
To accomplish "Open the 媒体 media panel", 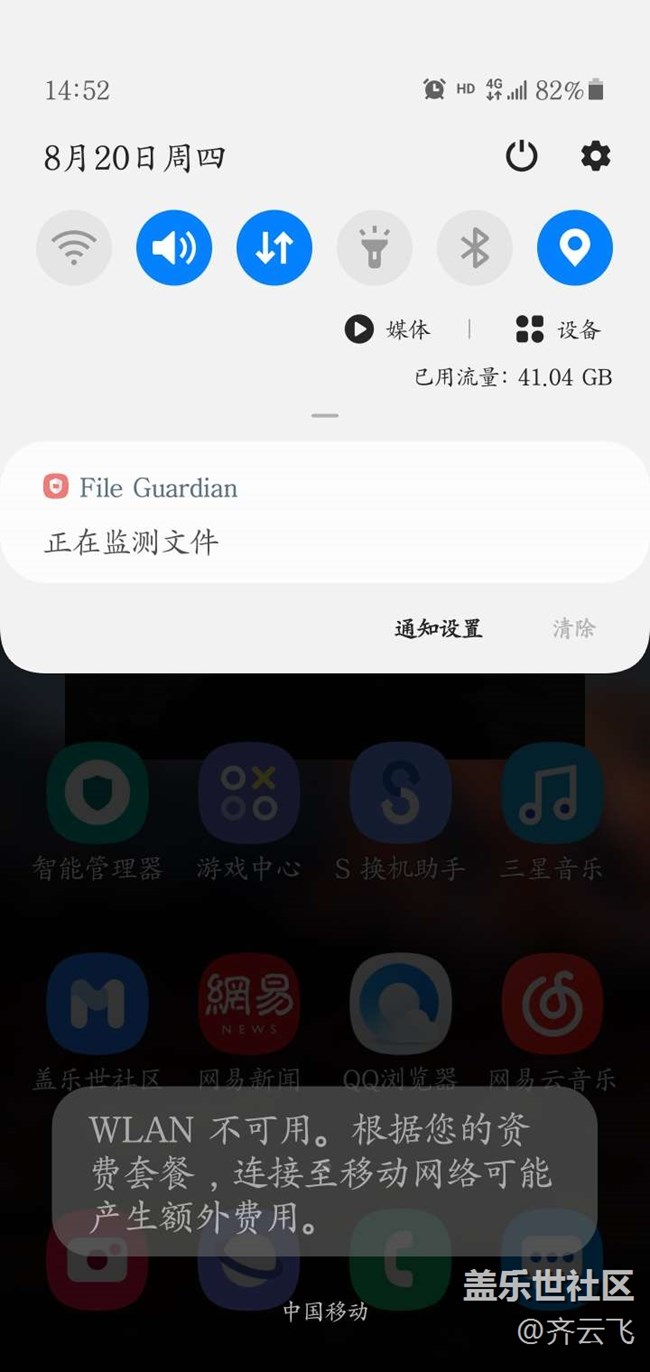I will pos(388,329).
